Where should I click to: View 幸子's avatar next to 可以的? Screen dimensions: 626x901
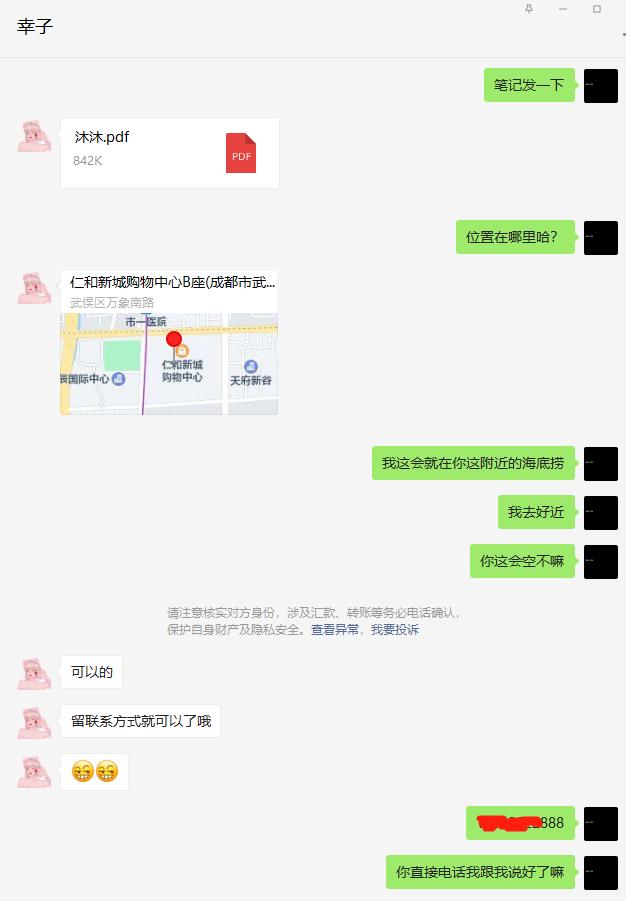[34, 673]
